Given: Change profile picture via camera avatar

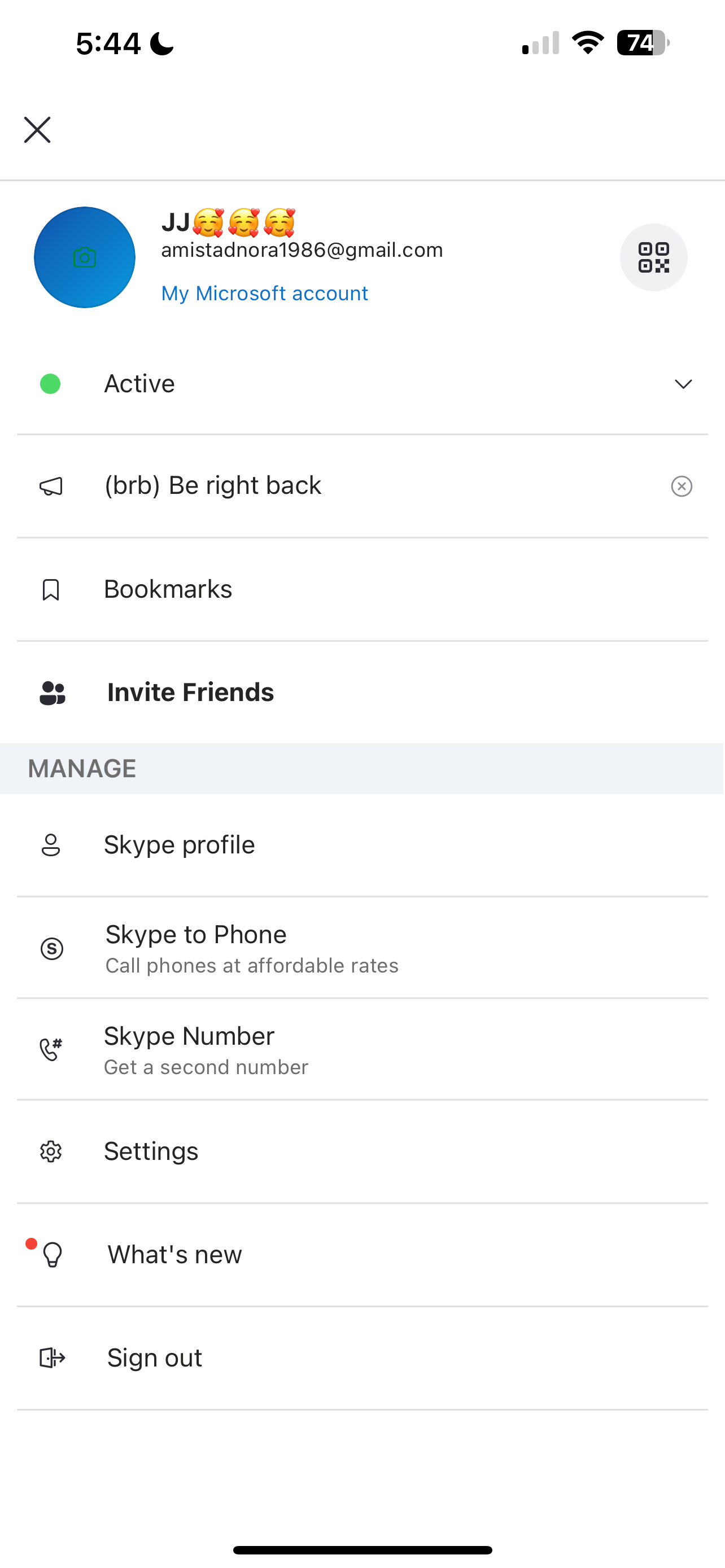Looking at the screenshot, I should 85,257.
